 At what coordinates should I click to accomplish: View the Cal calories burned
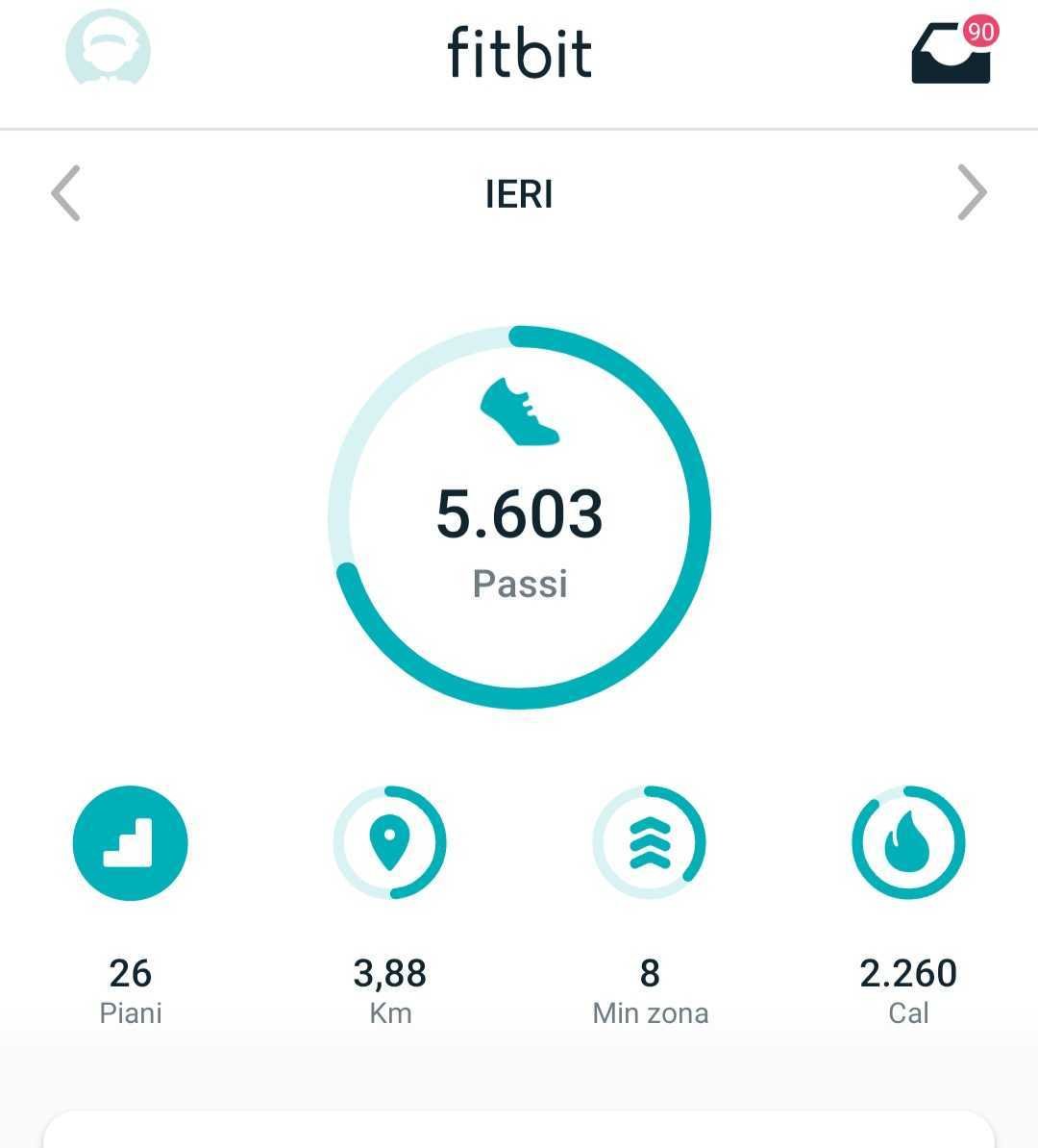908,843
